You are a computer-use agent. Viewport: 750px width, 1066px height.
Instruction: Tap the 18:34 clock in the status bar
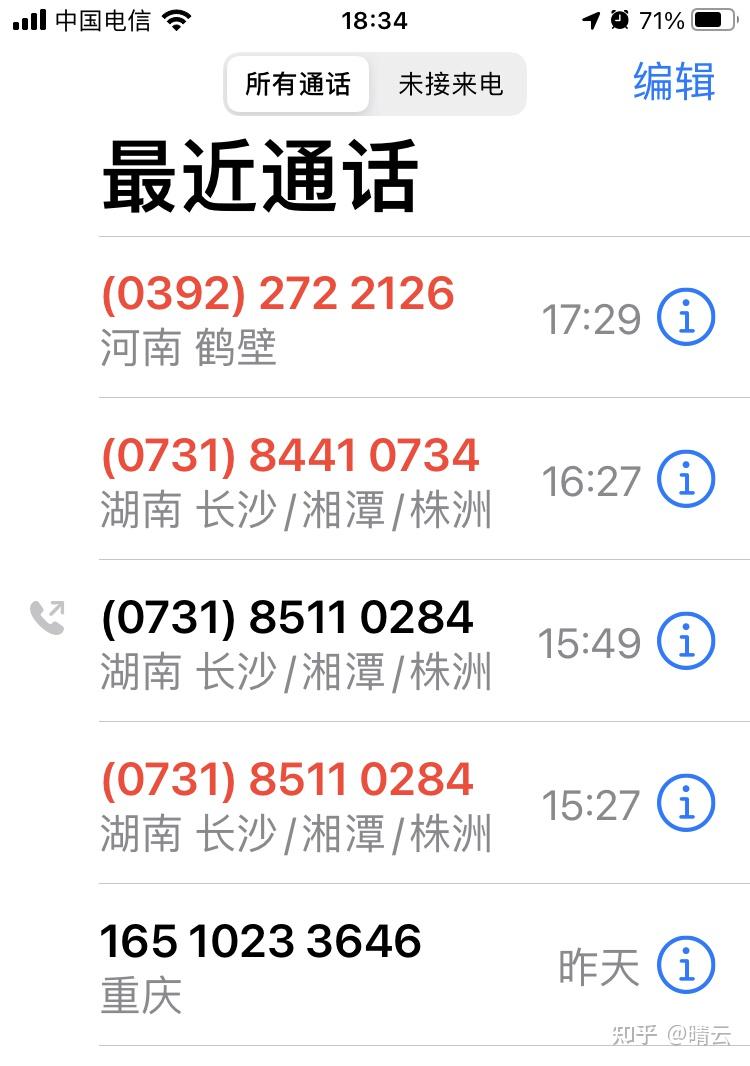click(x=375, y=20)
